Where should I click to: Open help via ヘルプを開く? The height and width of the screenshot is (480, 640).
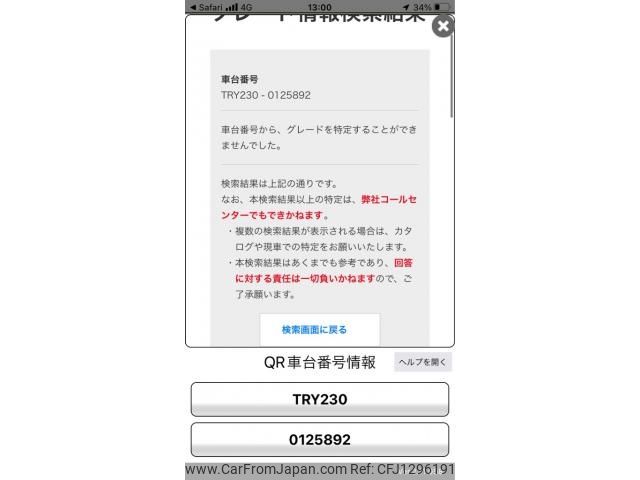[x=423, y=362]
